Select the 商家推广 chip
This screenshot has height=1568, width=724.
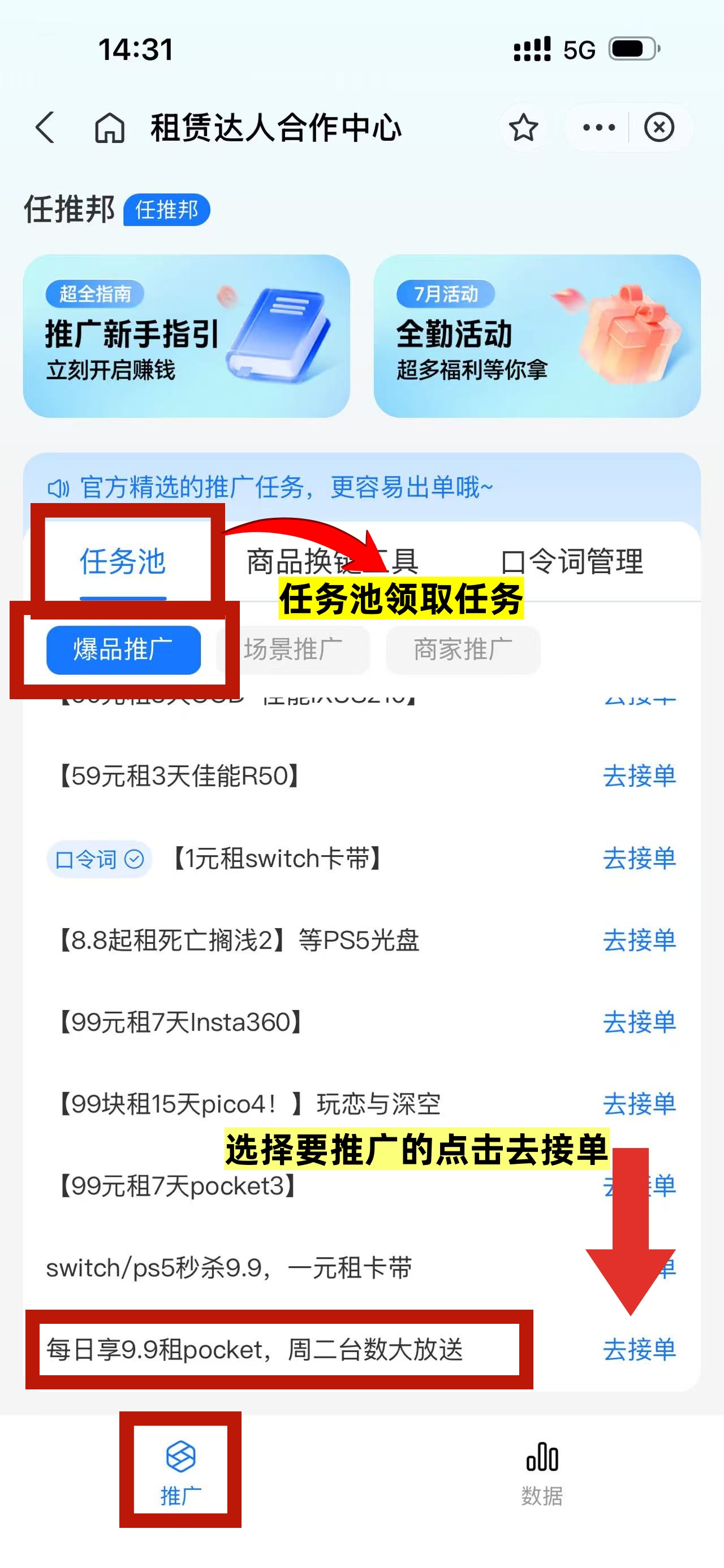point(463,650)
